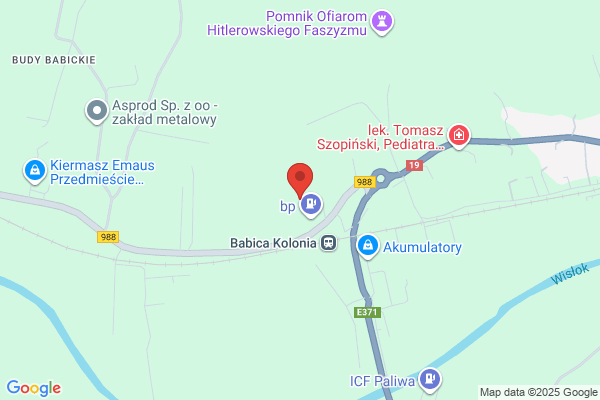Open the Pomnik Ofiarom Hitlerowskiego Faszyzmu marker

point(382,22)
